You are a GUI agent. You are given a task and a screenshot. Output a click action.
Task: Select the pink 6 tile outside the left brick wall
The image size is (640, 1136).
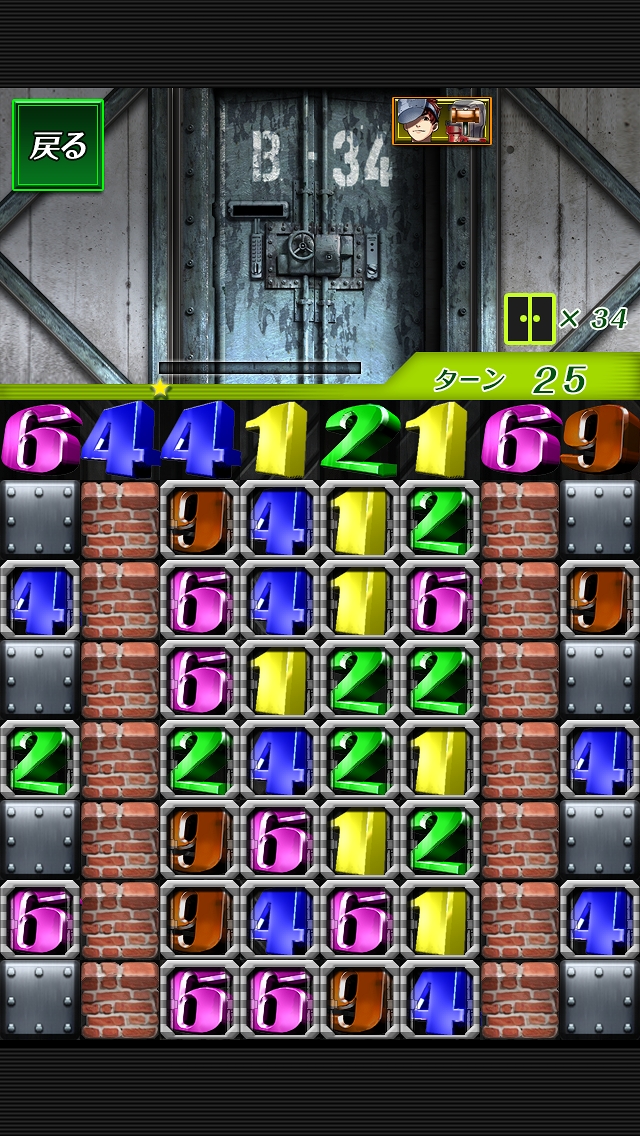coord(40,920)
